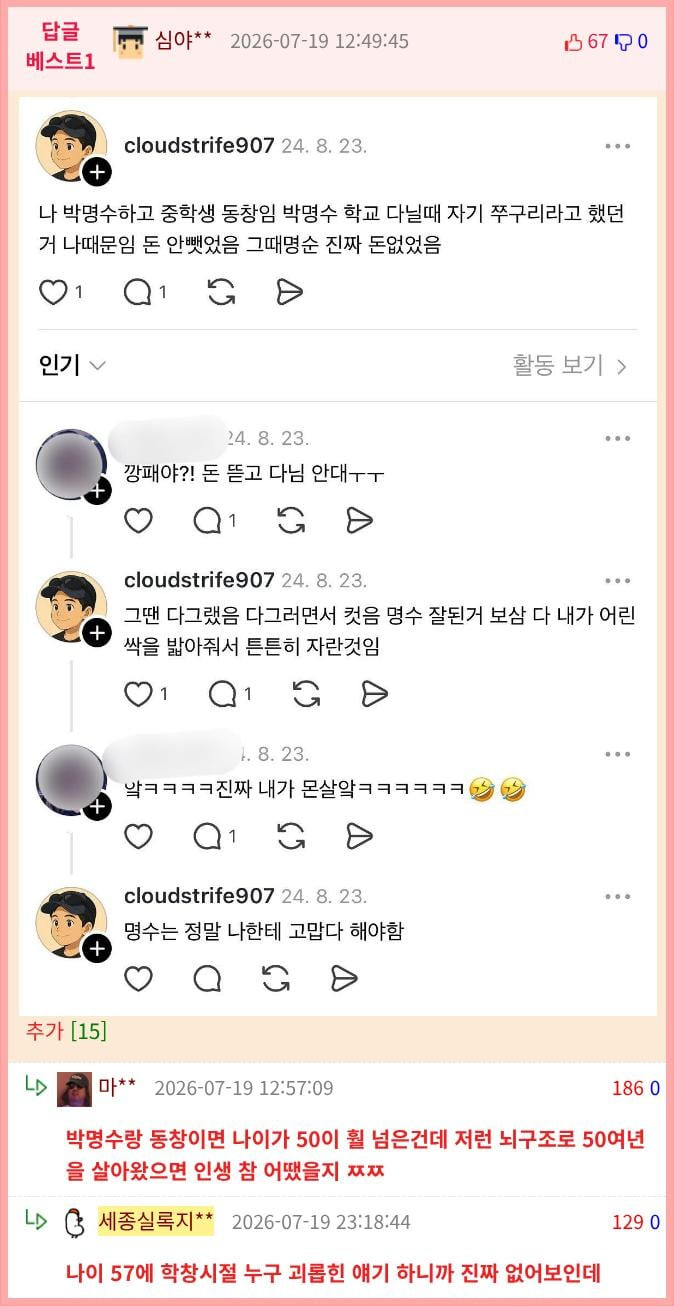Open 마** commenter's profile
674x1306 pixels.
pos(117,1087)
